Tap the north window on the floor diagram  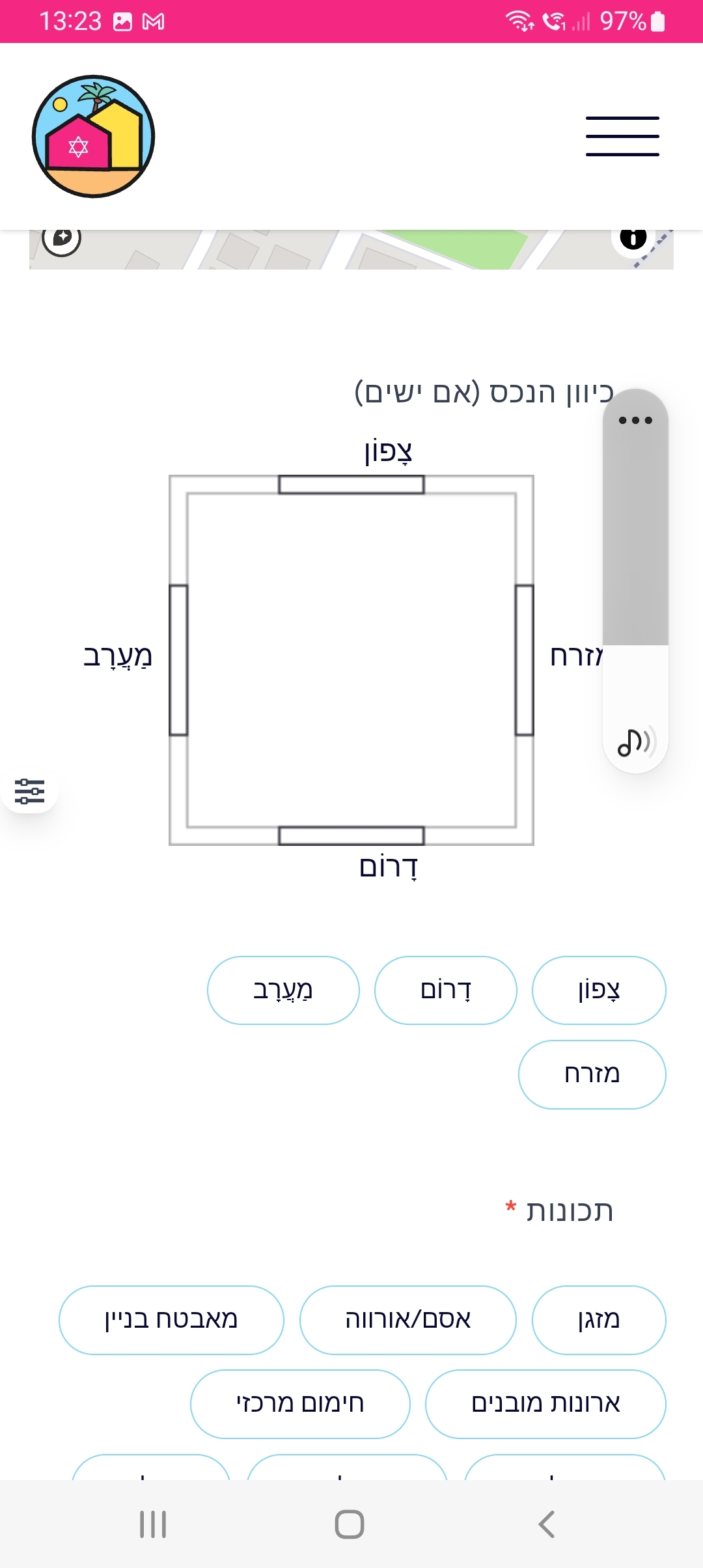tap(351, 484)
